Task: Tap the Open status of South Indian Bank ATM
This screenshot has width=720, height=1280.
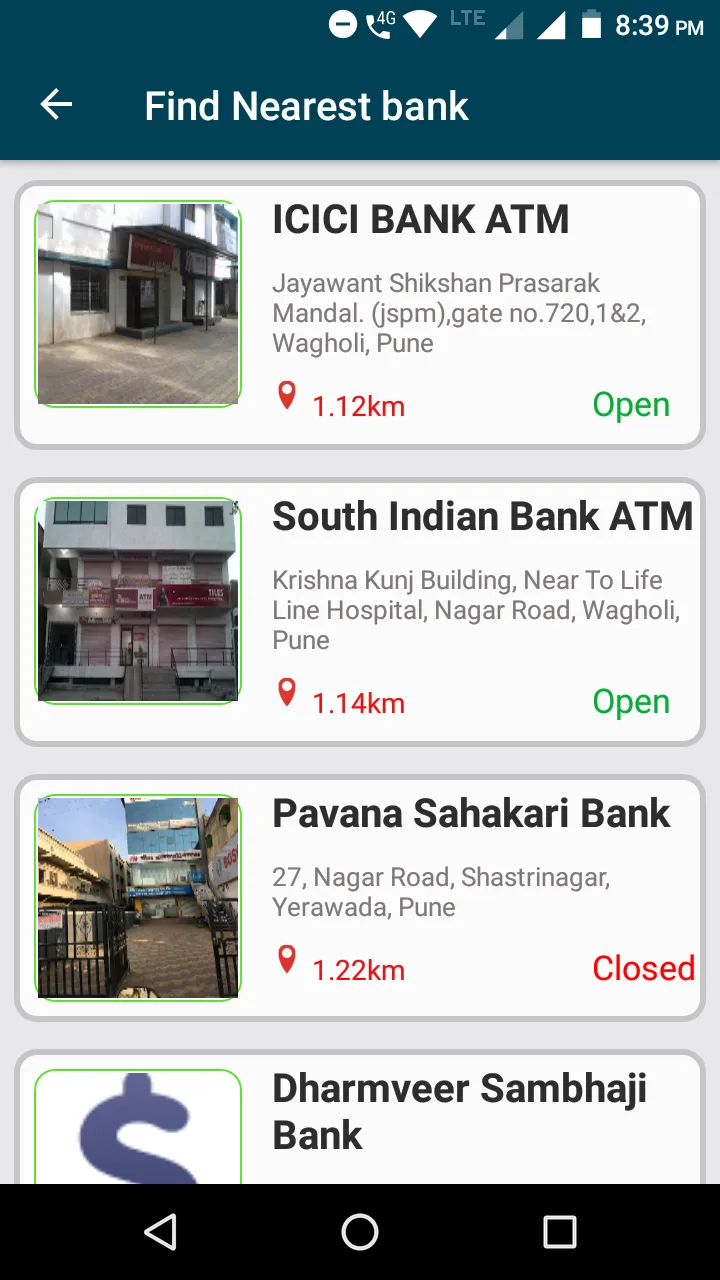Action: pyautogui.click(x=630, y=702)
